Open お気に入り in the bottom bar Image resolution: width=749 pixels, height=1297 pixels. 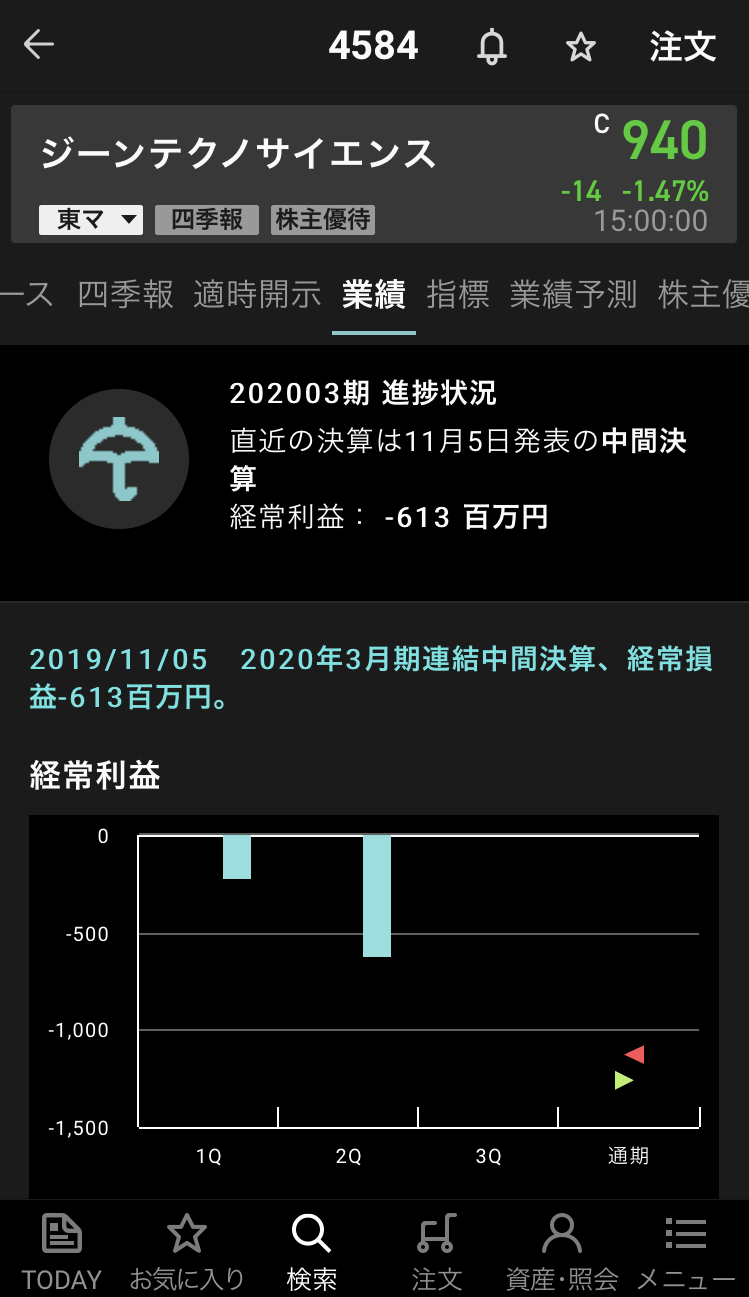(187, 1250)
